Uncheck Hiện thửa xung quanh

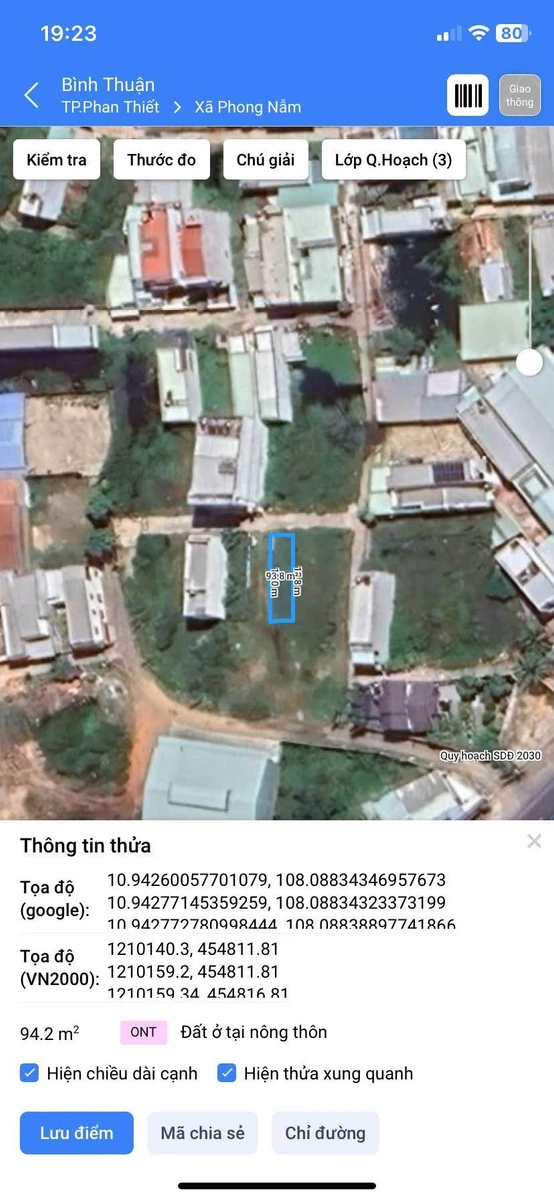[x=227, y=1073]
